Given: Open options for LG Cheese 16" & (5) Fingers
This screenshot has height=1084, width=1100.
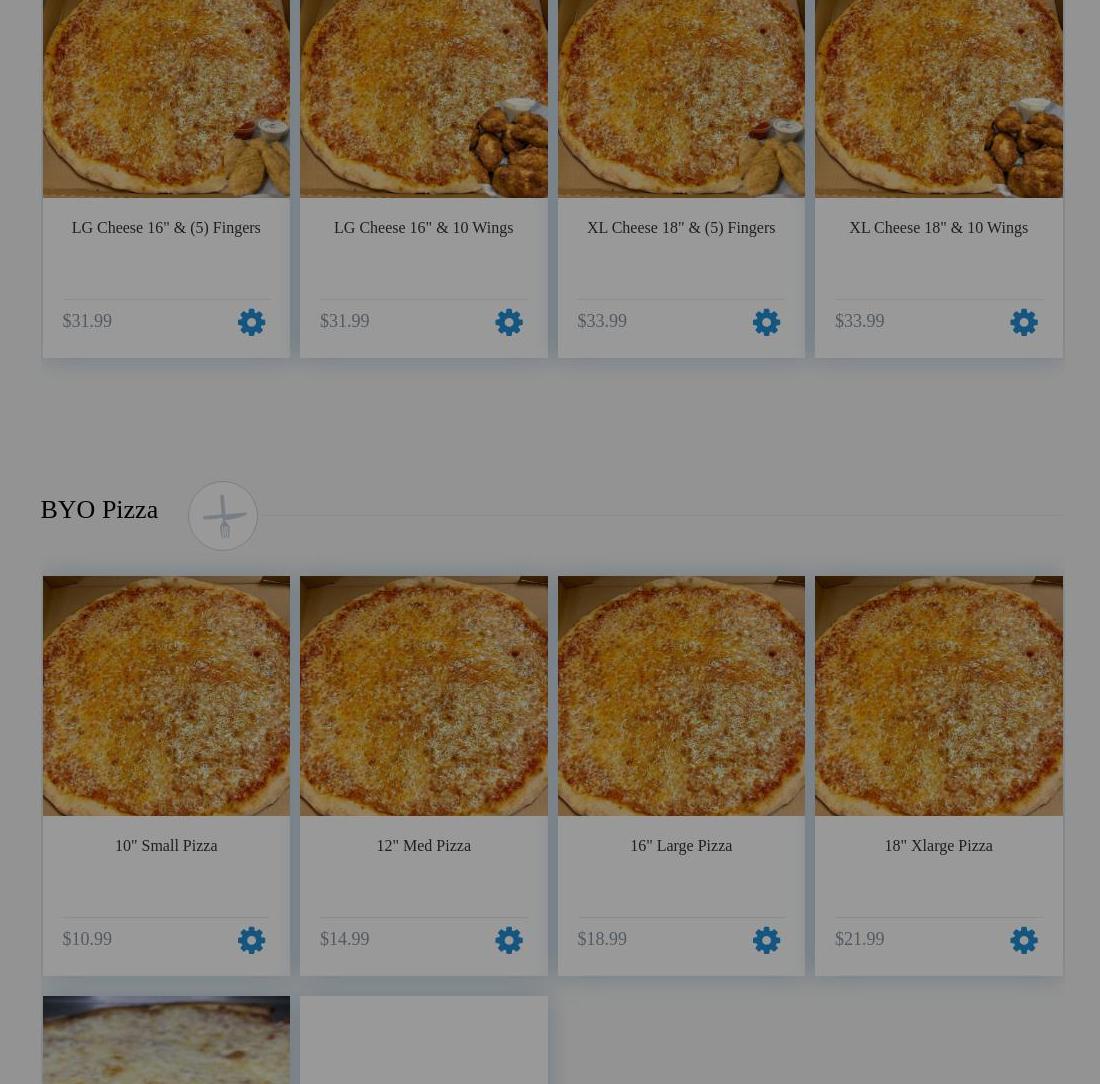Looking at the screenshot, I should coord(251,322).
